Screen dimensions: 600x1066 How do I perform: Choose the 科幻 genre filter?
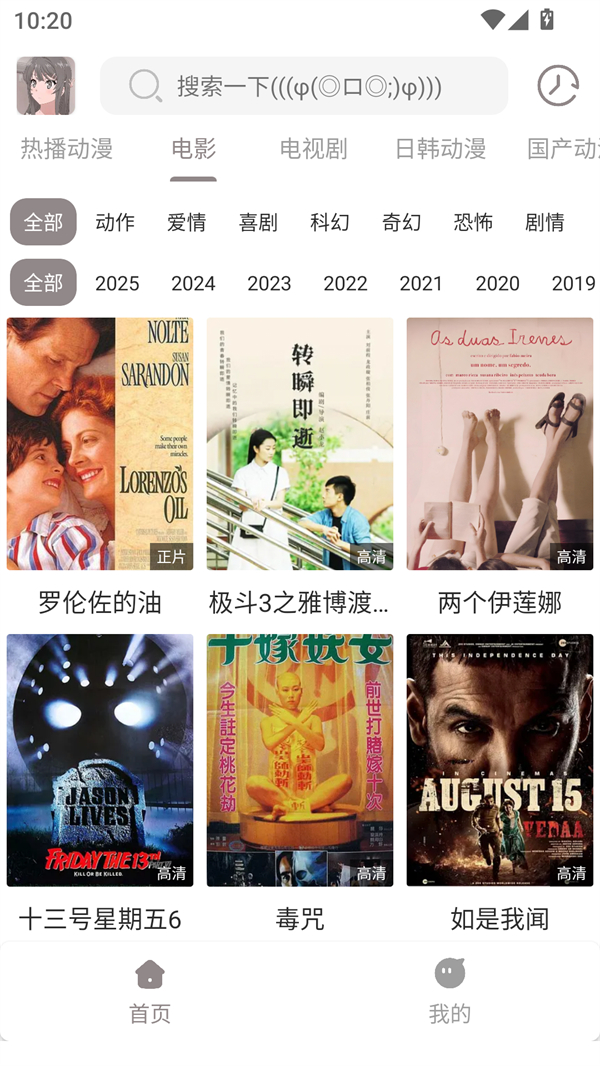(x=330, y=222)
